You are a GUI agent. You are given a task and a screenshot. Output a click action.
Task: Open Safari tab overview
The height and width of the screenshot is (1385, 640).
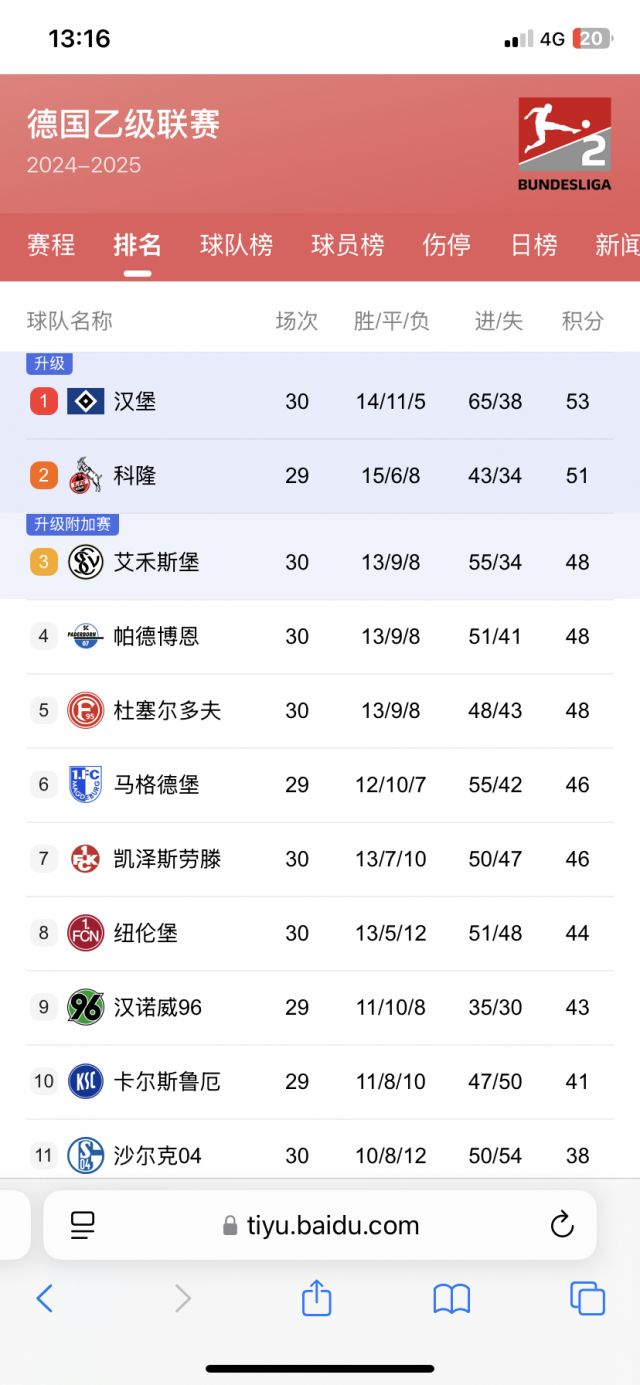tap(588, 1298)
